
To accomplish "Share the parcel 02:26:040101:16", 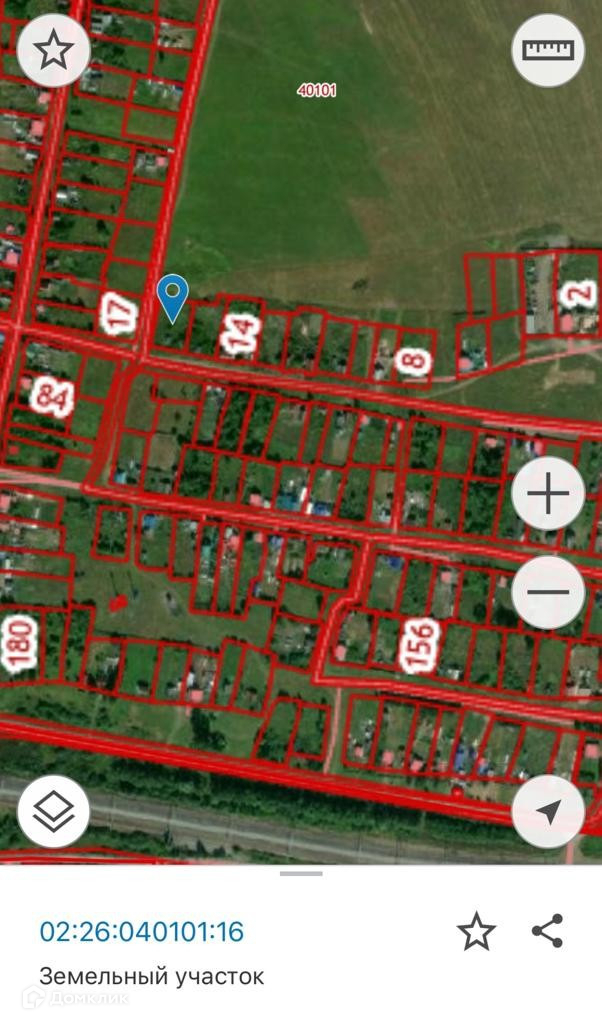I will (x=547, y=931).
